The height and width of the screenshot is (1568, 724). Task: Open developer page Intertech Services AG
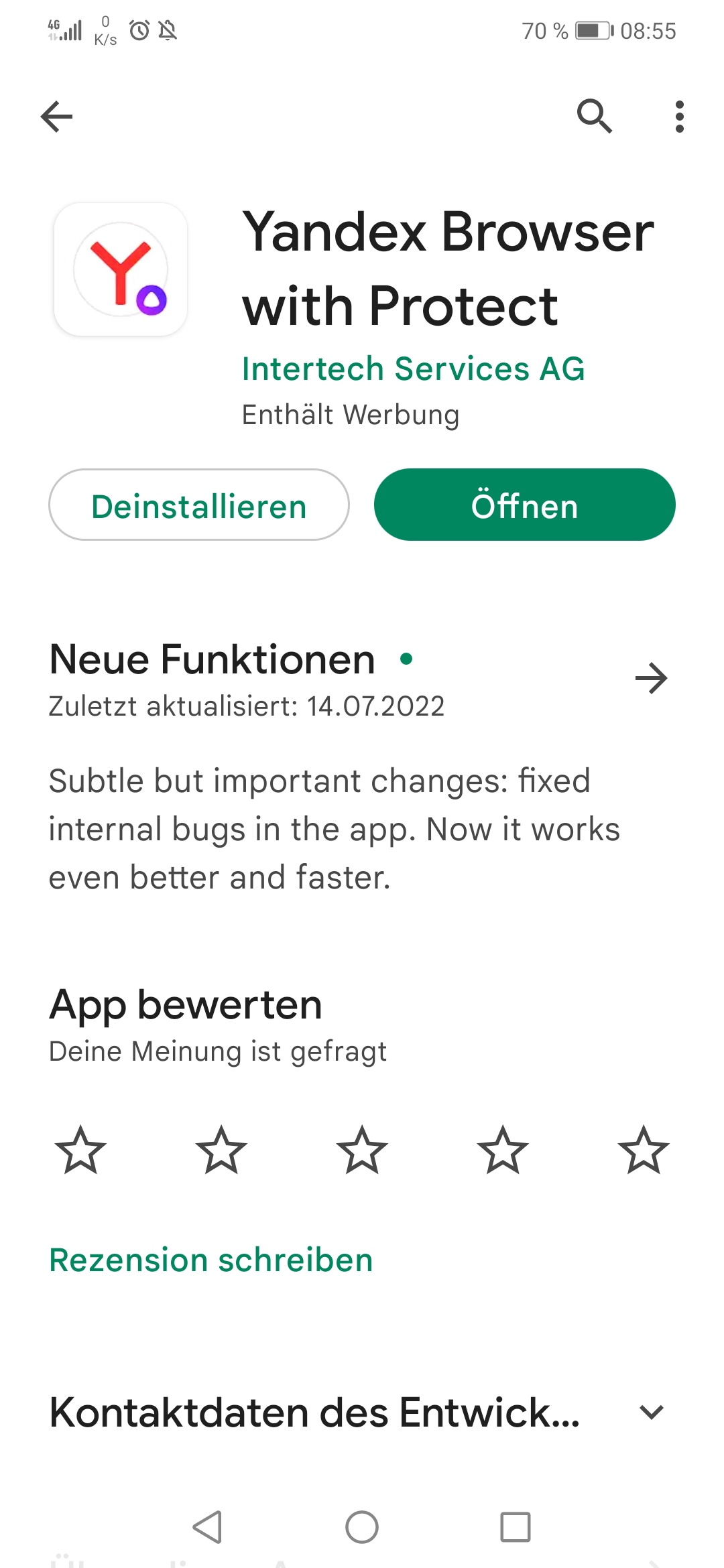click(413, 369)
